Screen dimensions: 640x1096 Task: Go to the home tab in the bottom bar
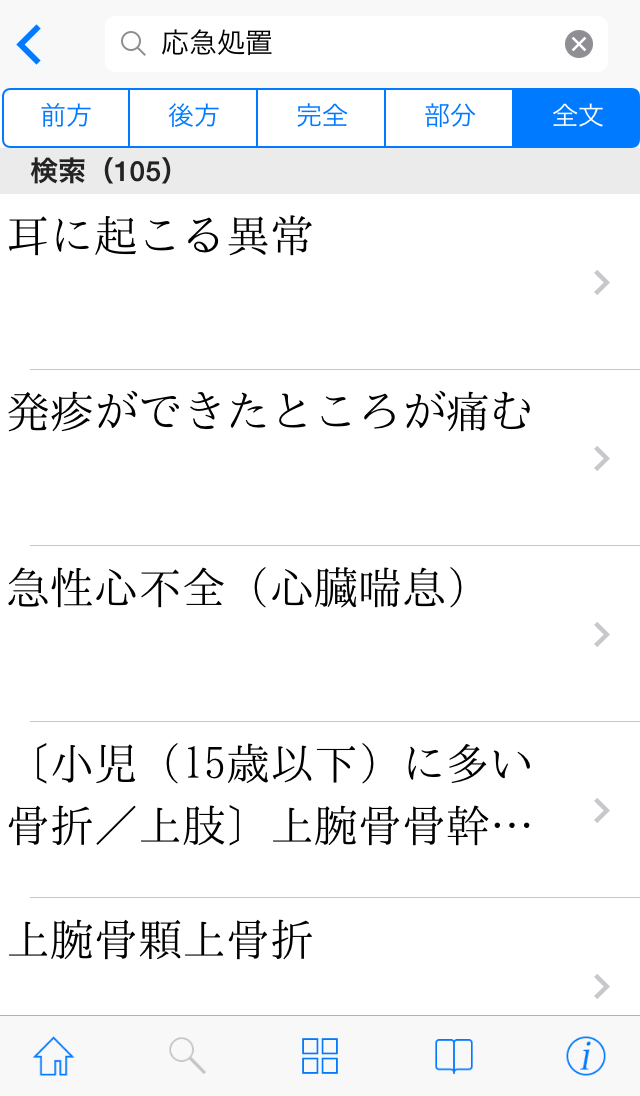[54, 1056]
